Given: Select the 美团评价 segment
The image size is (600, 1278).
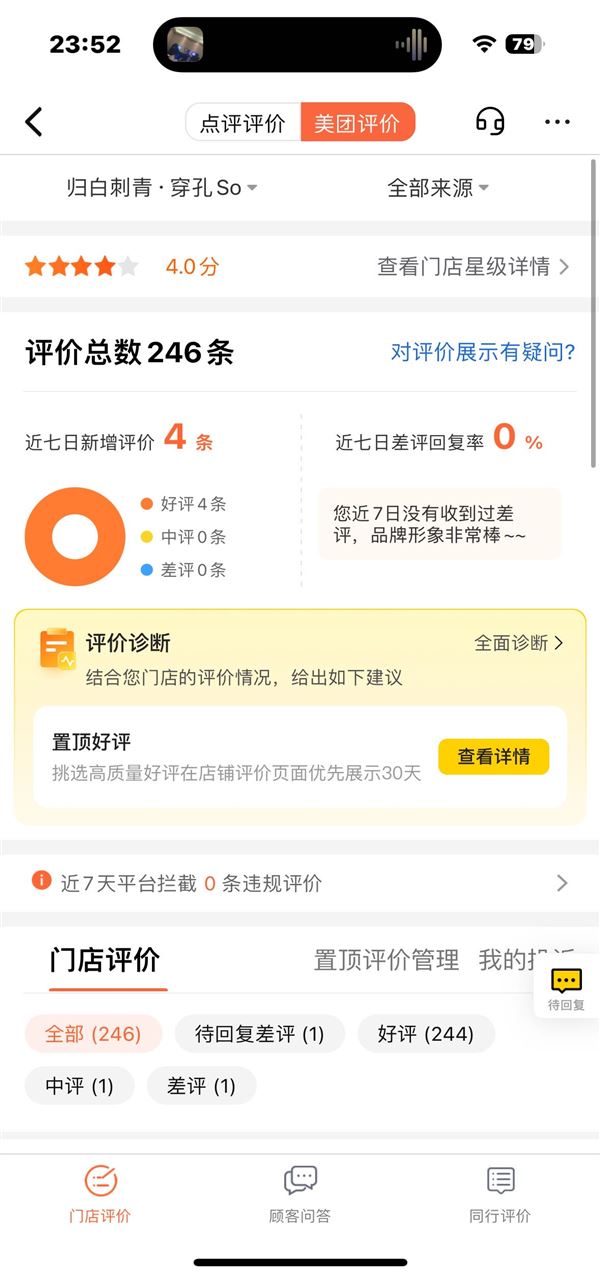Looking at the screenshot, I should [x=357, y=123].
